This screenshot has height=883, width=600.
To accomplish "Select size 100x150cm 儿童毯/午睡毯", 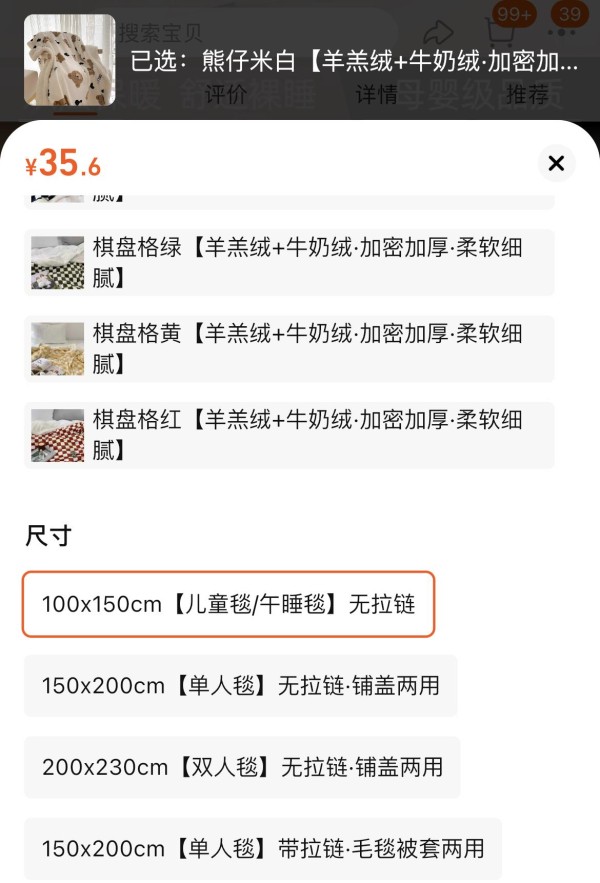I will click(229, 604).
